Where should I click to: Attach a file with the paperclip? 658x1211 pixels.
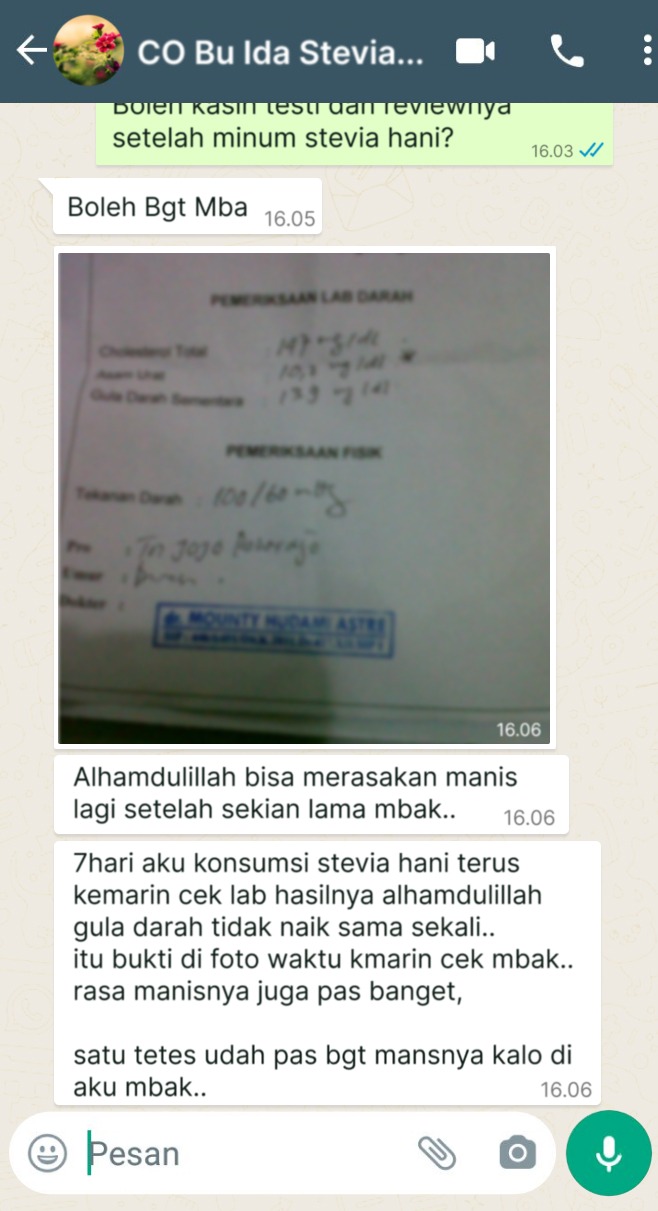coord(437,1153)
